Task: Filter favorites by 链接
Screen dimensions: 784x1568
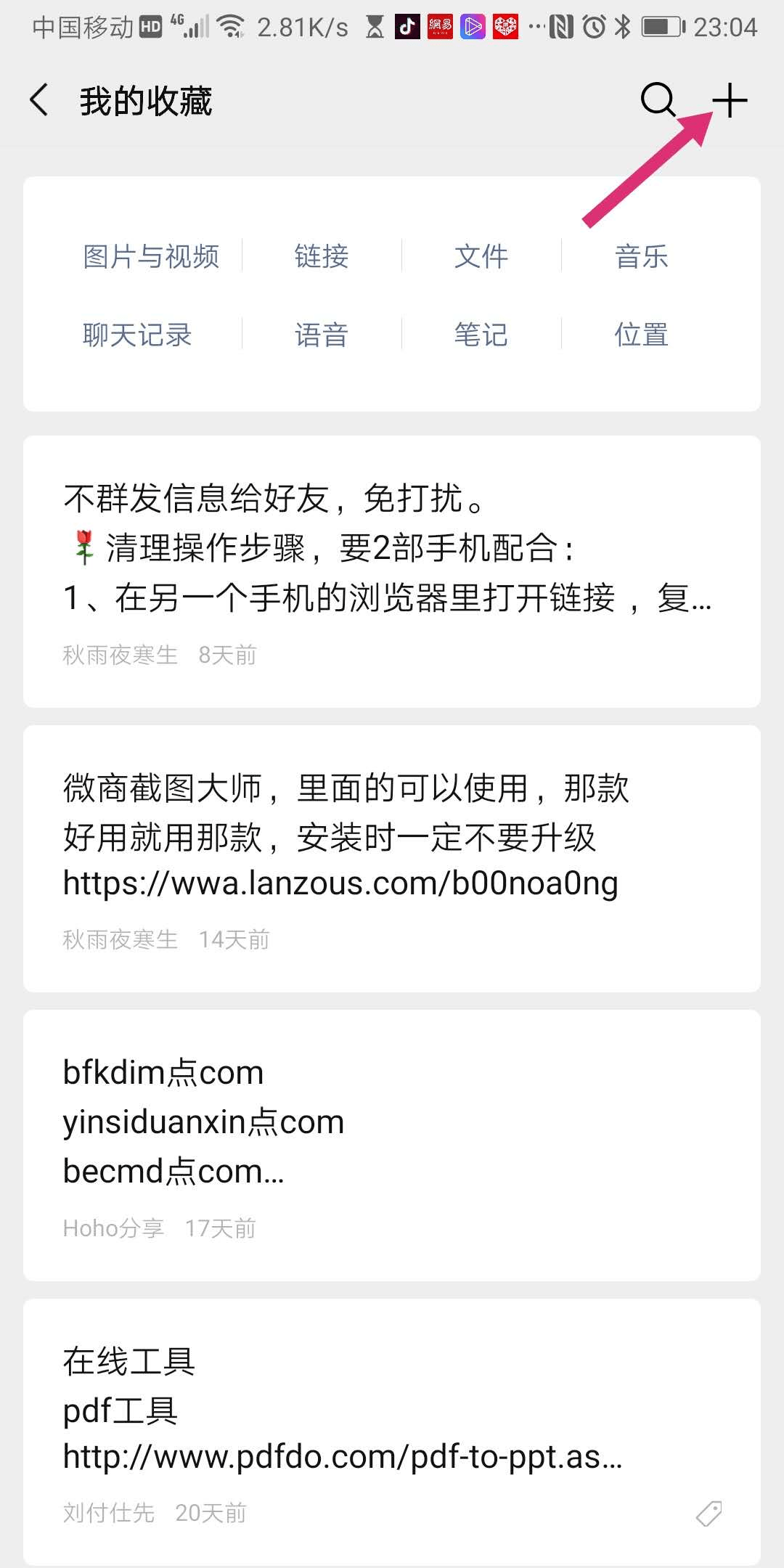Action: (x=321, y=256)
